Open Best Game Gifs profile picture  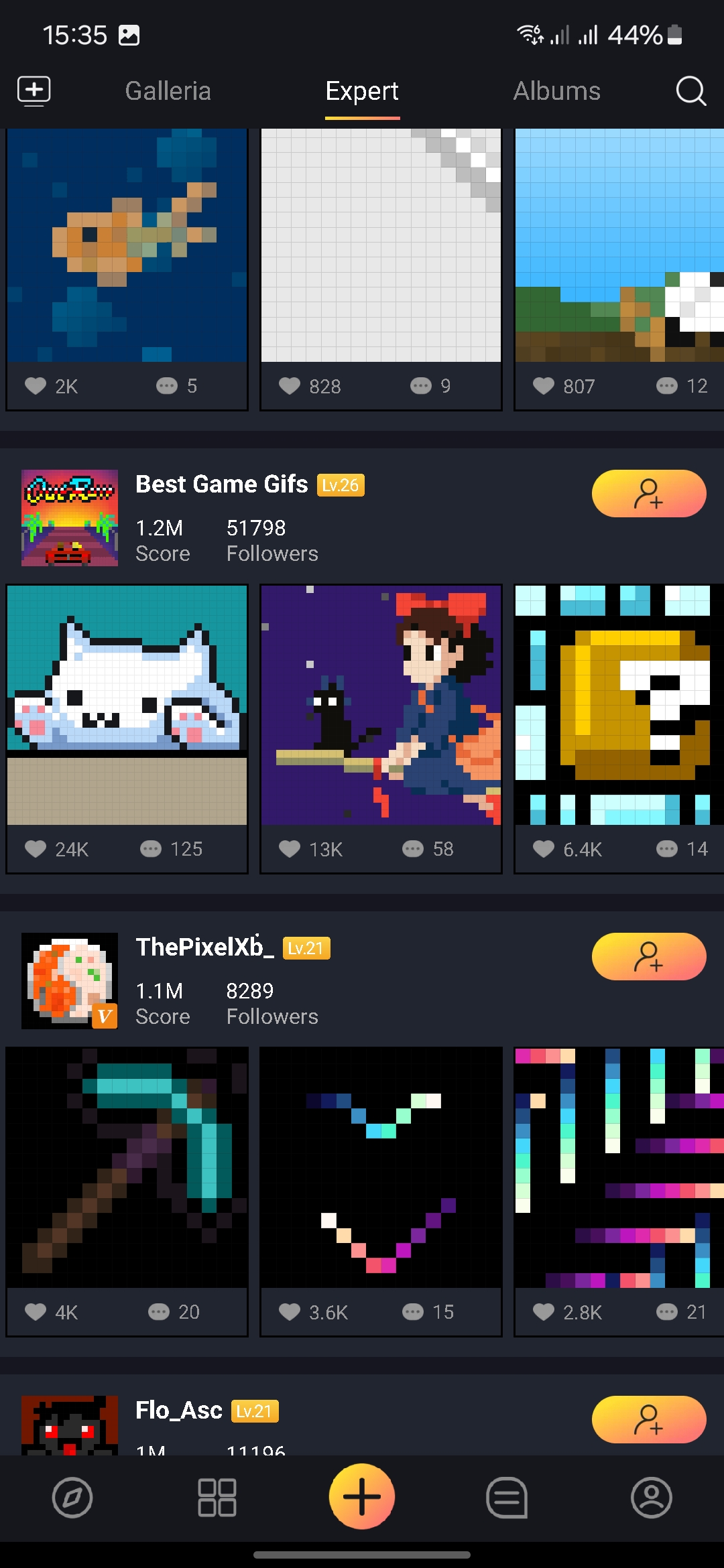[x=70, y=518]
